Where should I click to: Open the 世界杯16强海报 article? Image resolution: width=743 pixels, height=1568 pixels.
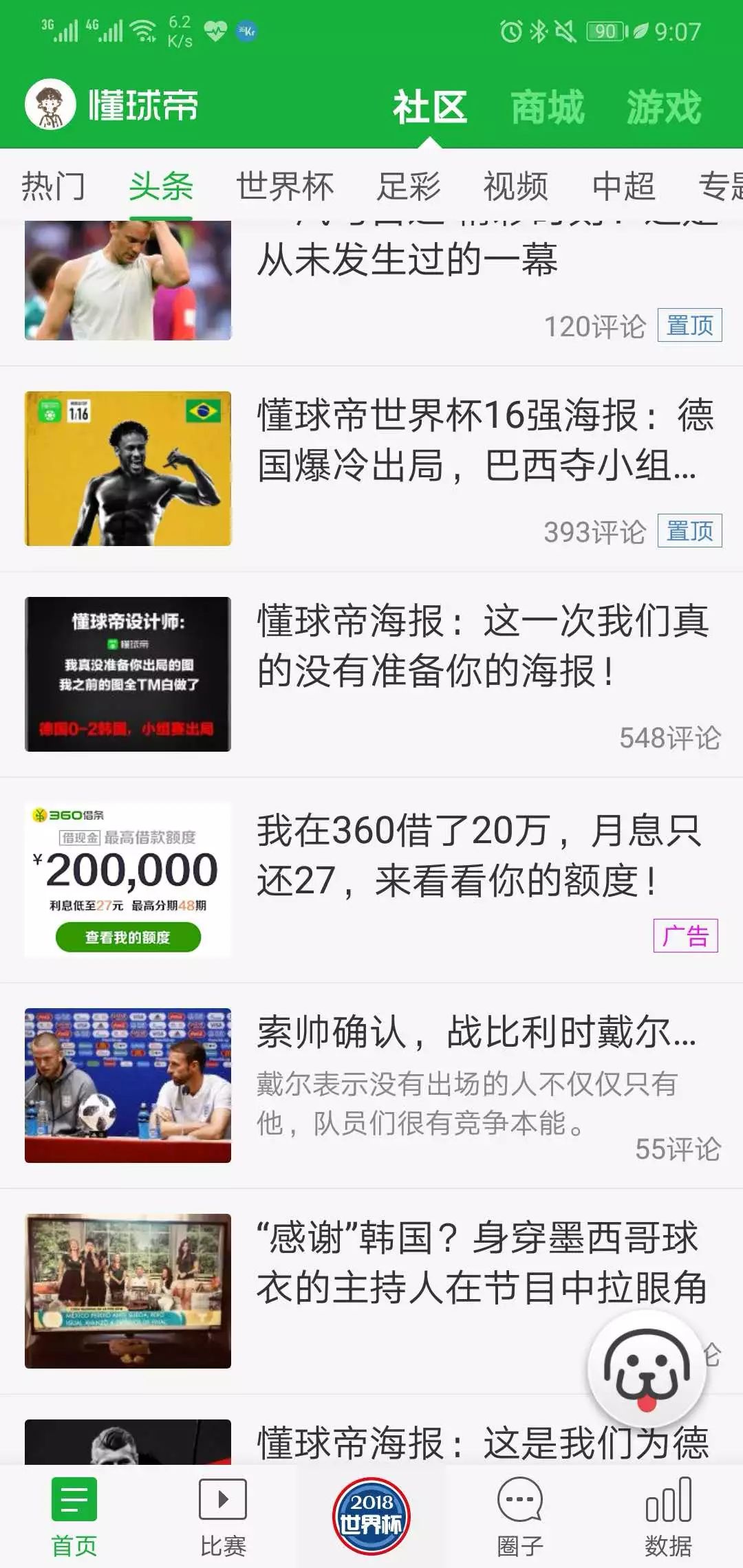click(x=484, y=440)
